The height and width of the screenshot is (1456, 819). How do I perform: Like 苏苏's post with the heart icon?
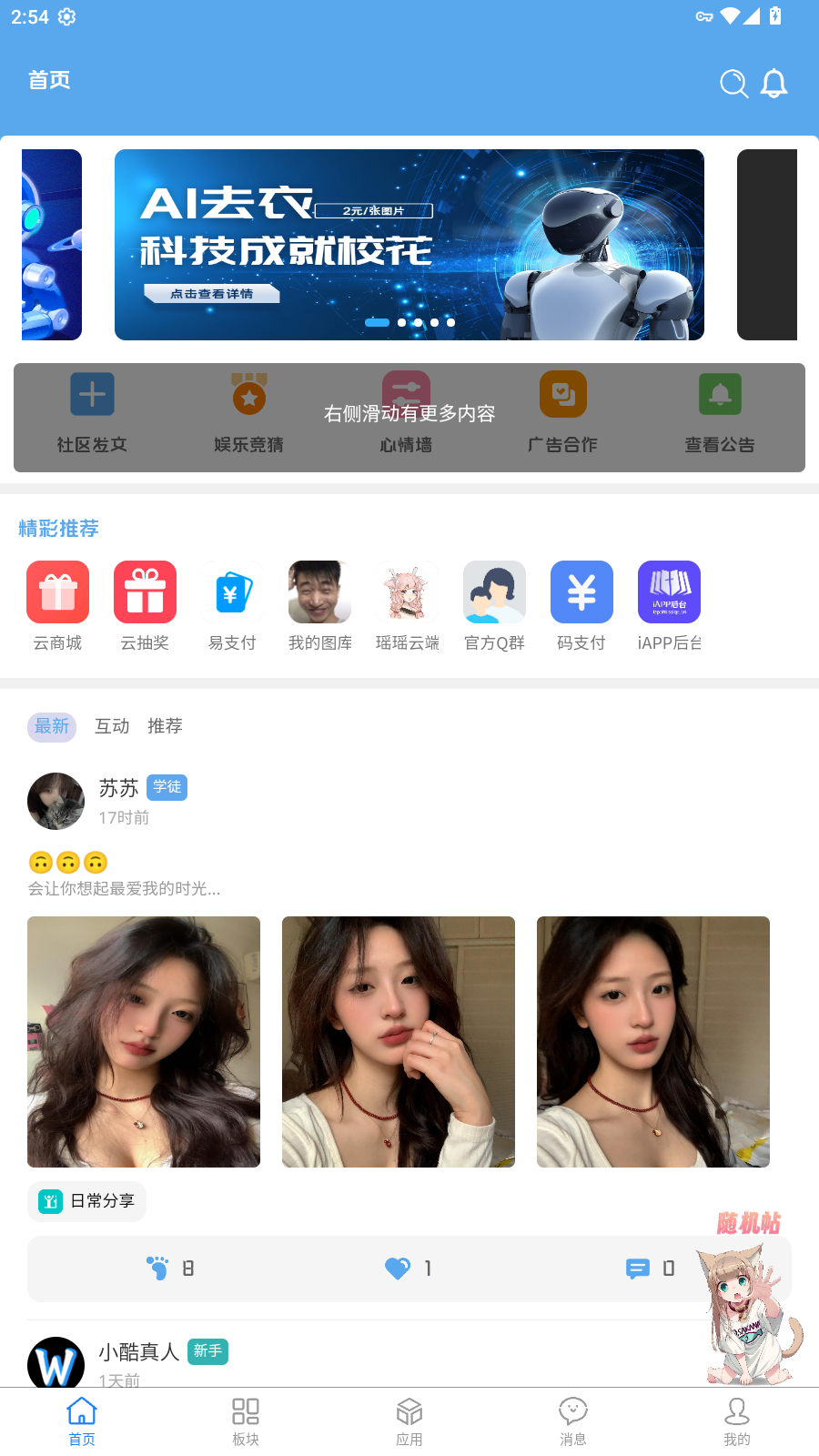(x=398, y=1268)
